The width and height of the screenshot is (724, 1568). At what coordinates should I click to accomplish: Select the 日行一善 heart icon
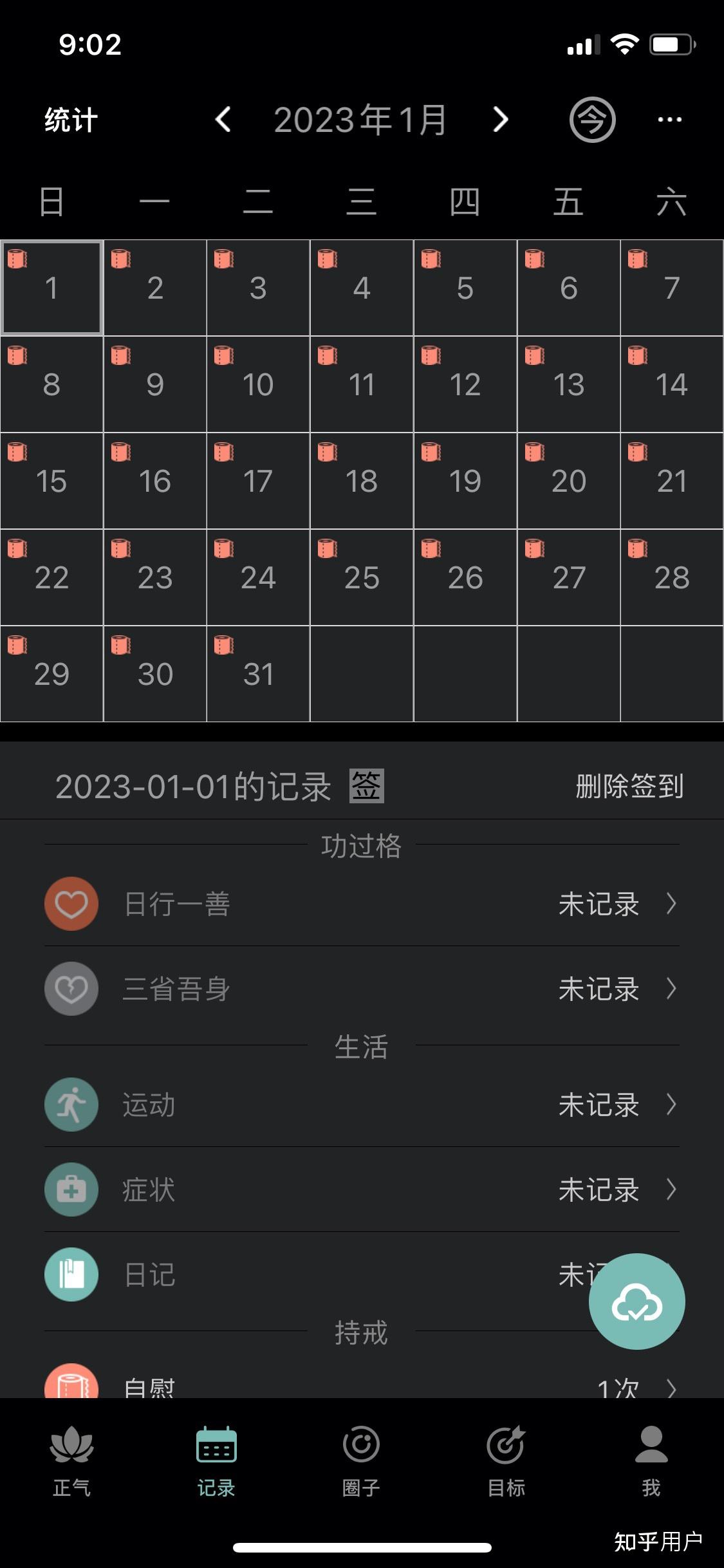point(71,903)
